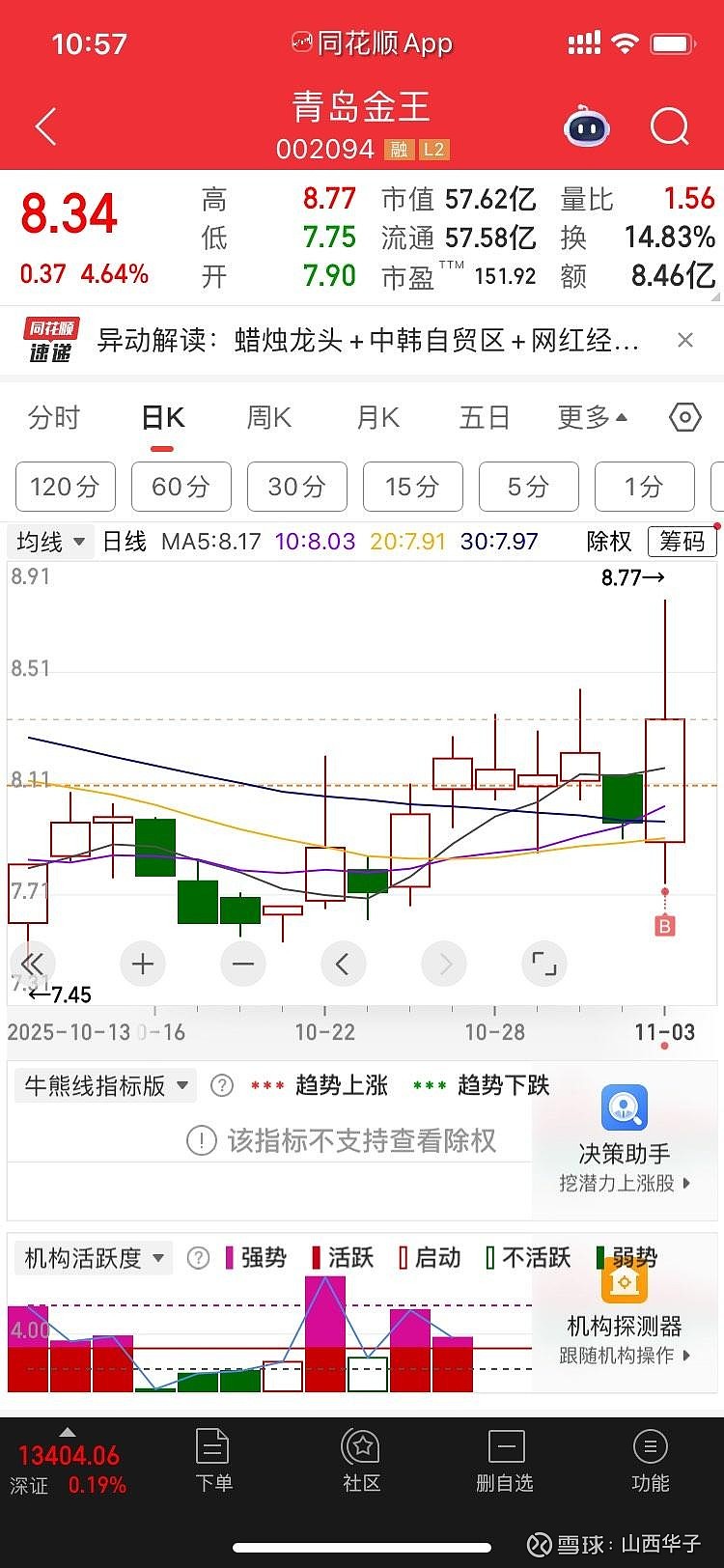Open 下单 to place an order
This screenshot has height=1568, width=724.
(213, 1462)
